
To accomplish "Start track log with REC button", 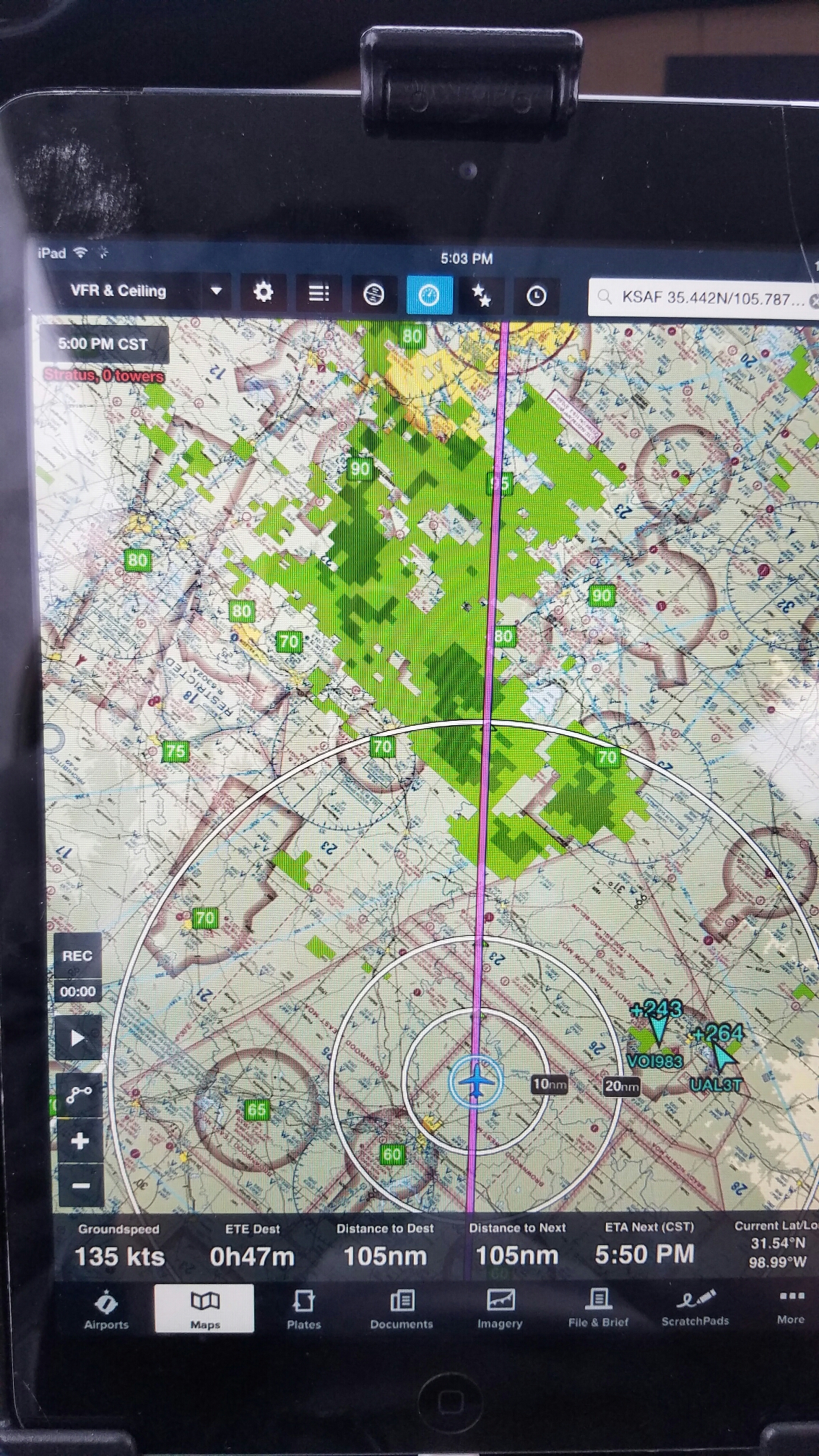I will [77, 955].
